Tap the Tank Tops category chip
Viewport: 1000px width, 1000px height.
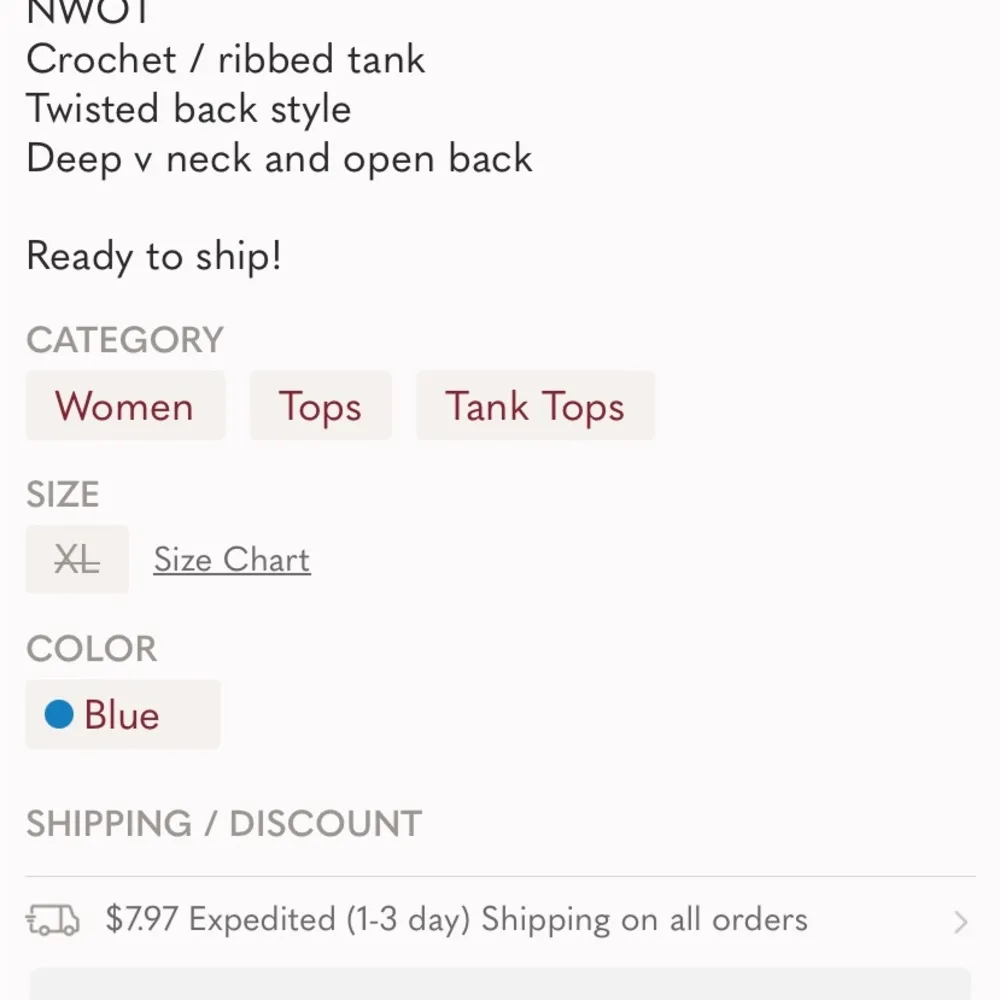click(x=535, y=406)
